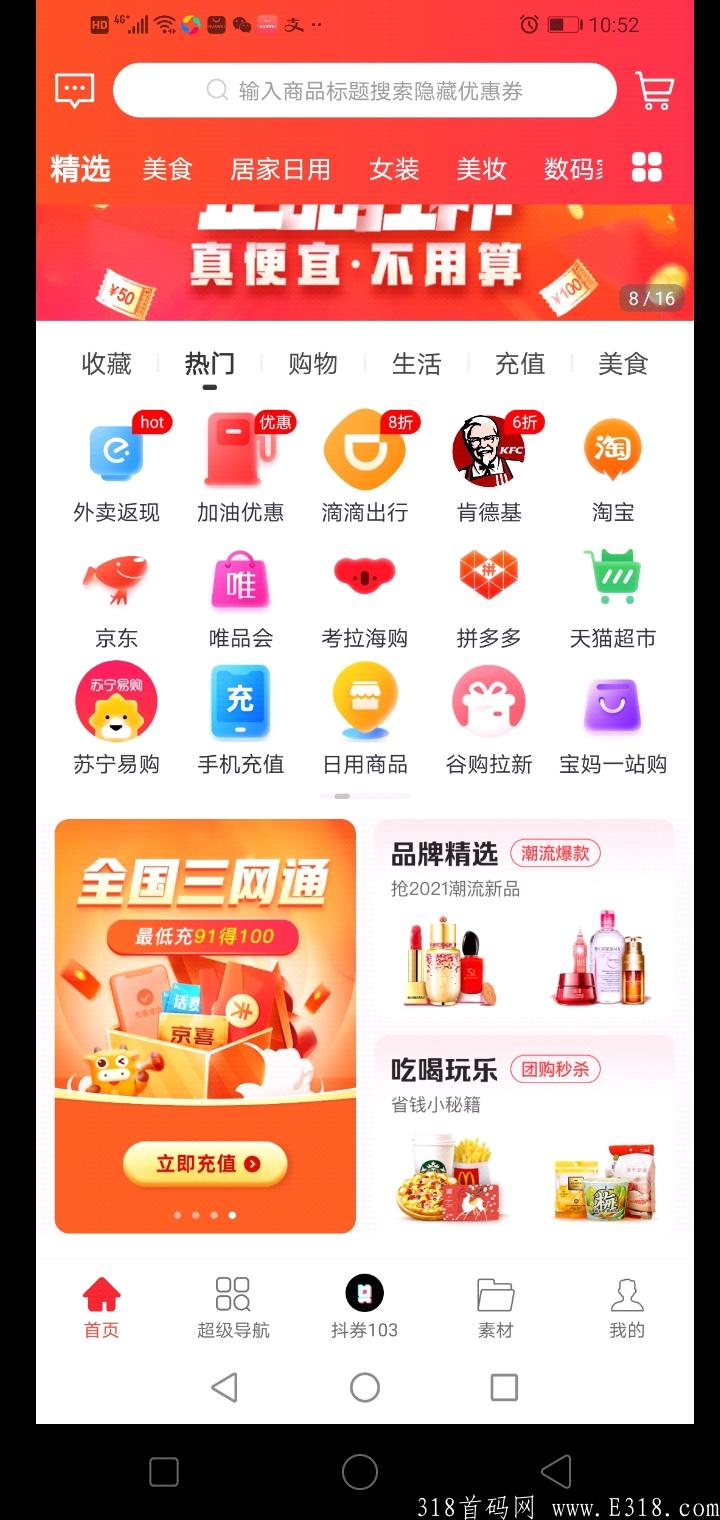Open 手机充值 shortcut

(x=240, y=720)
